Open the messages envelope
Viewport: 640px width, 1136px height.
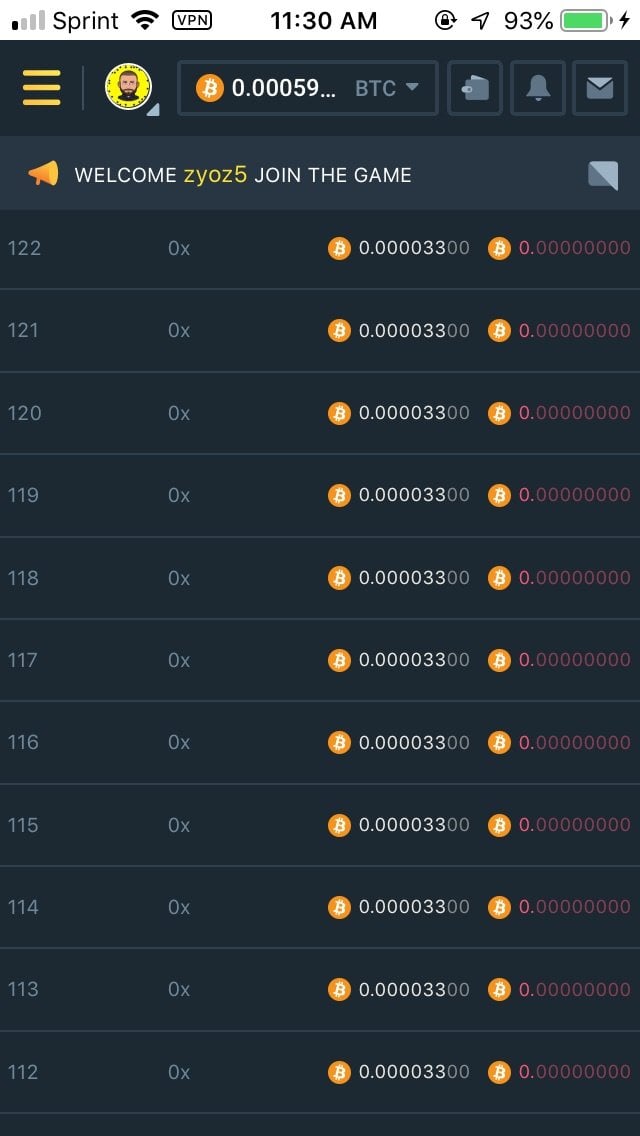click(600, 88)
